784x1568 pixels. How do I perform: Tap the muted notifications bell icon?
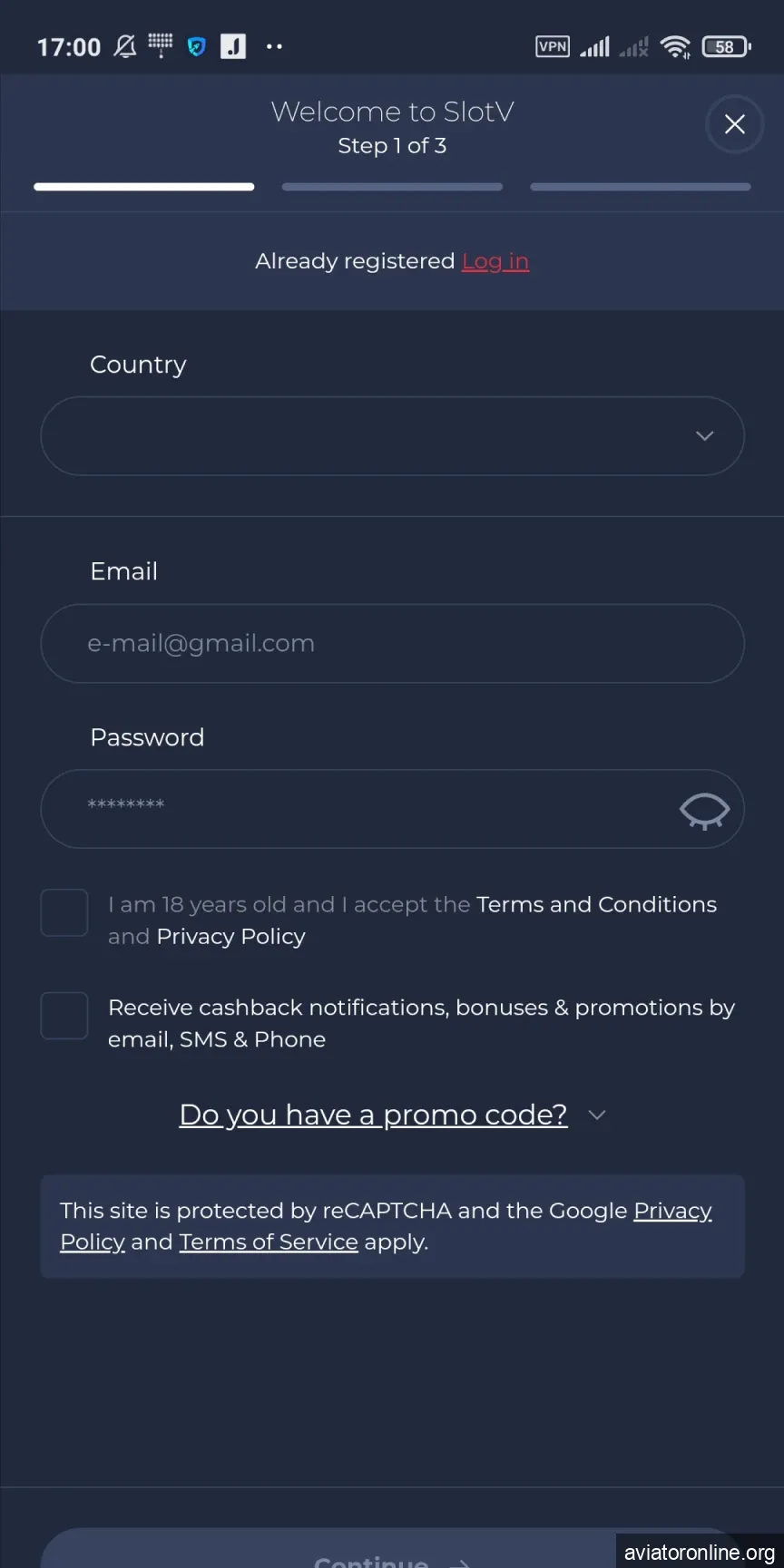point(124,46)
